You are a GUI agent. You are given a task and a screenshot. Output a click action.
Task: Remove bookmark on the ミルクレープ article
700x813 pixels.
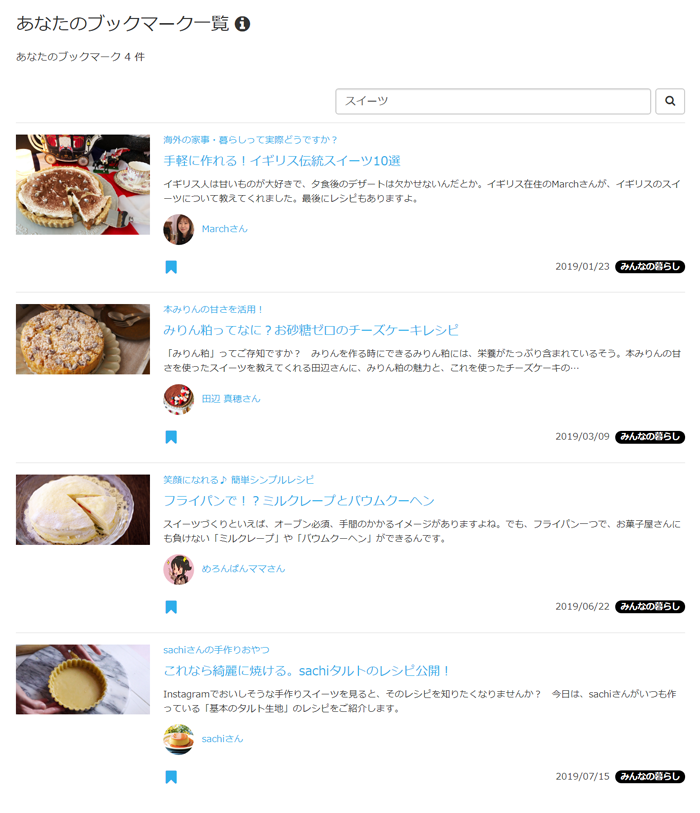171,607
